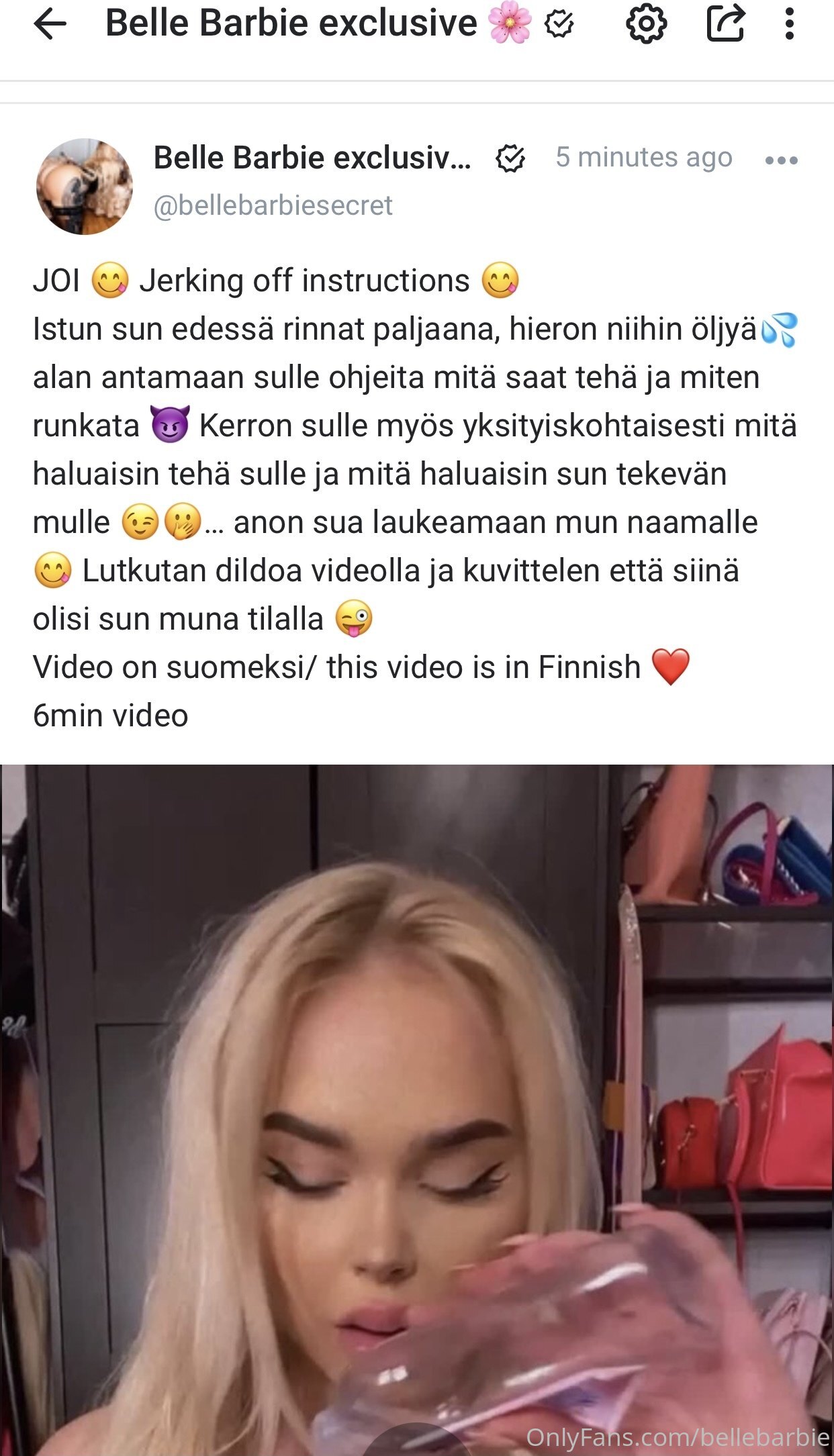The image size is (834, 1456).
Task: Open the post's three-dot options menu
Action: pos(782,160)
